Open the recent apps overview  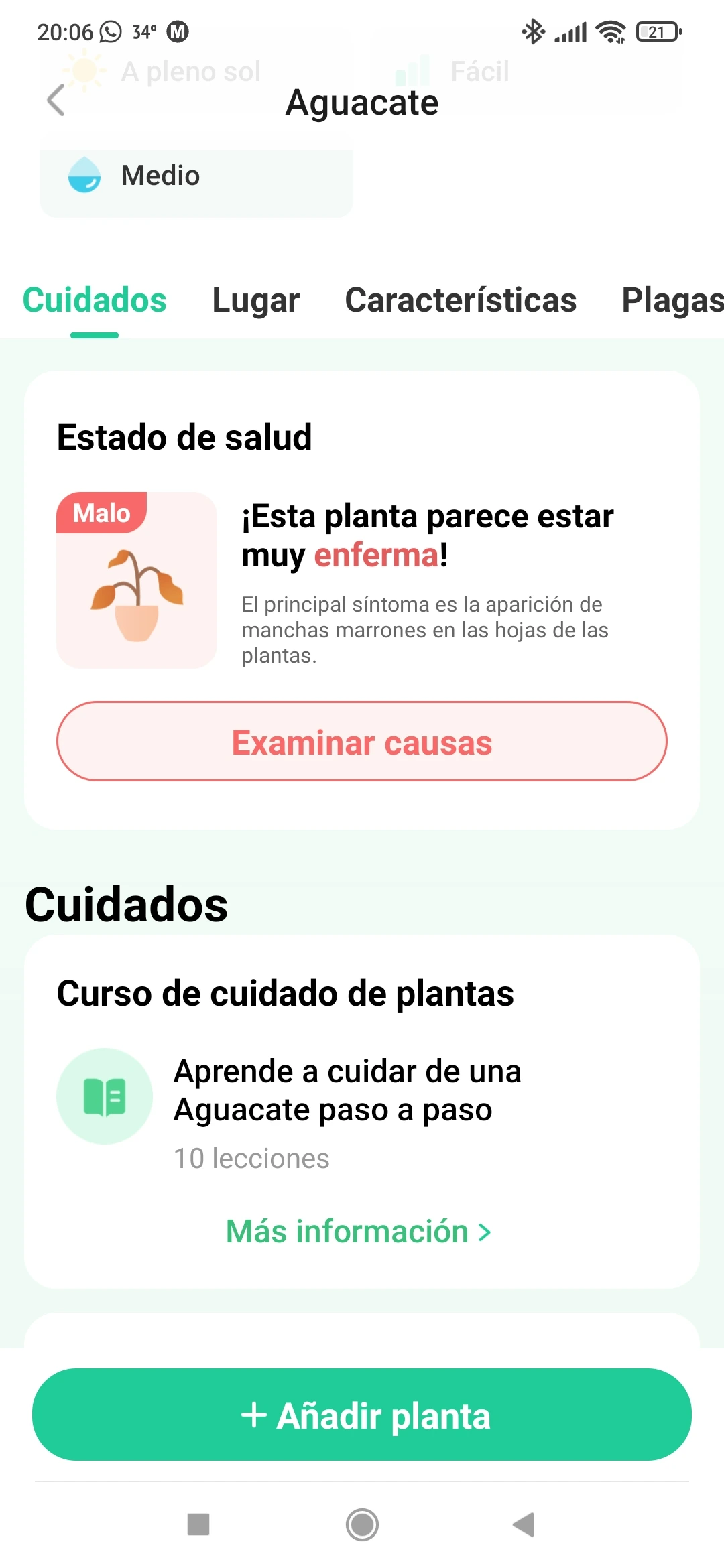point(198,1525)
